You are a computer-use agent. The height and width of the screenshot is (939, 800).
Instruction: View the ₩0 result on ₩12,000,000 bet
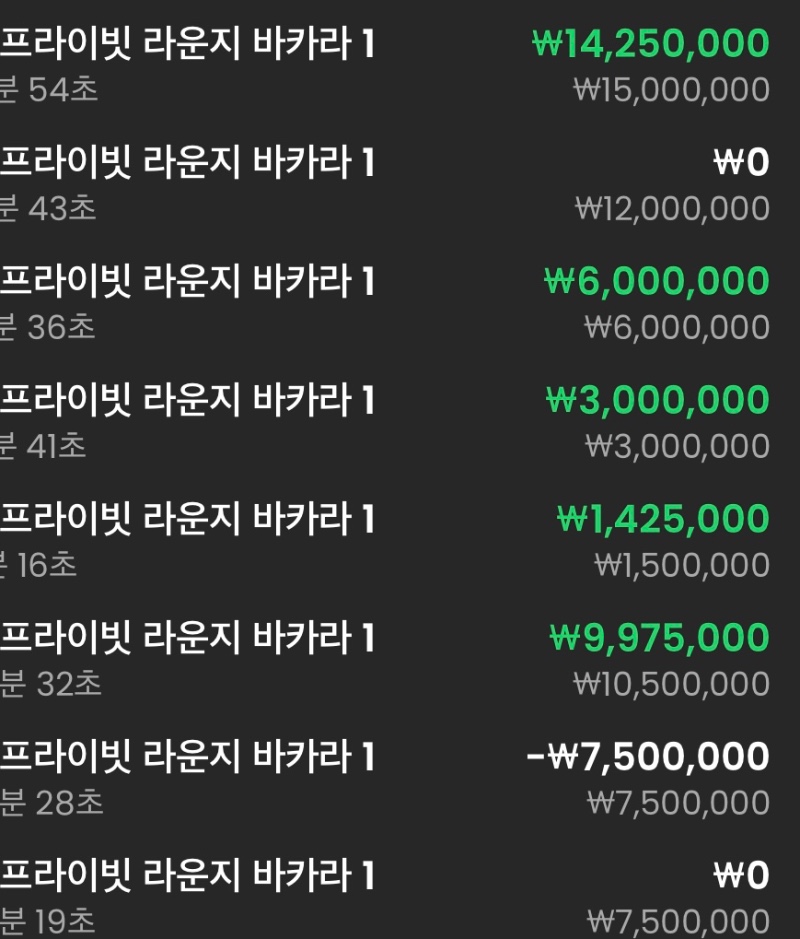400,184
